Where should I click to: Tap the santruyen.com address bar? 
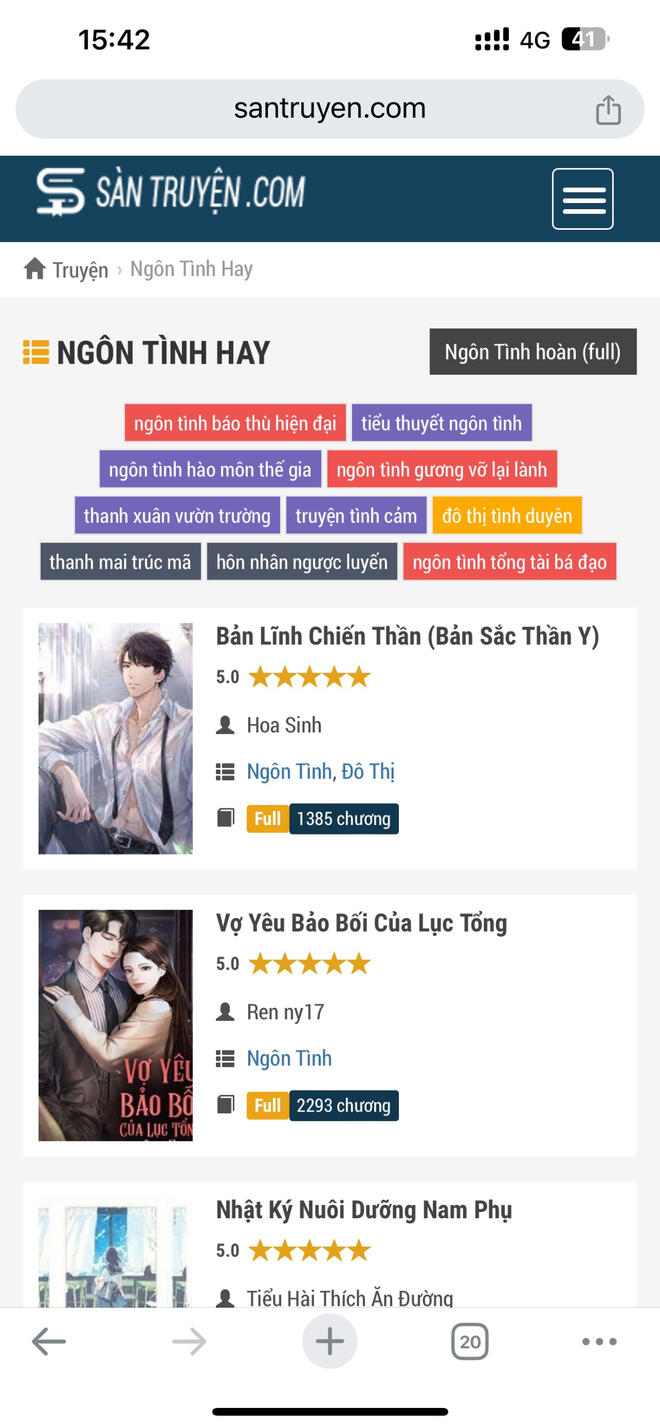pos(329,109)
